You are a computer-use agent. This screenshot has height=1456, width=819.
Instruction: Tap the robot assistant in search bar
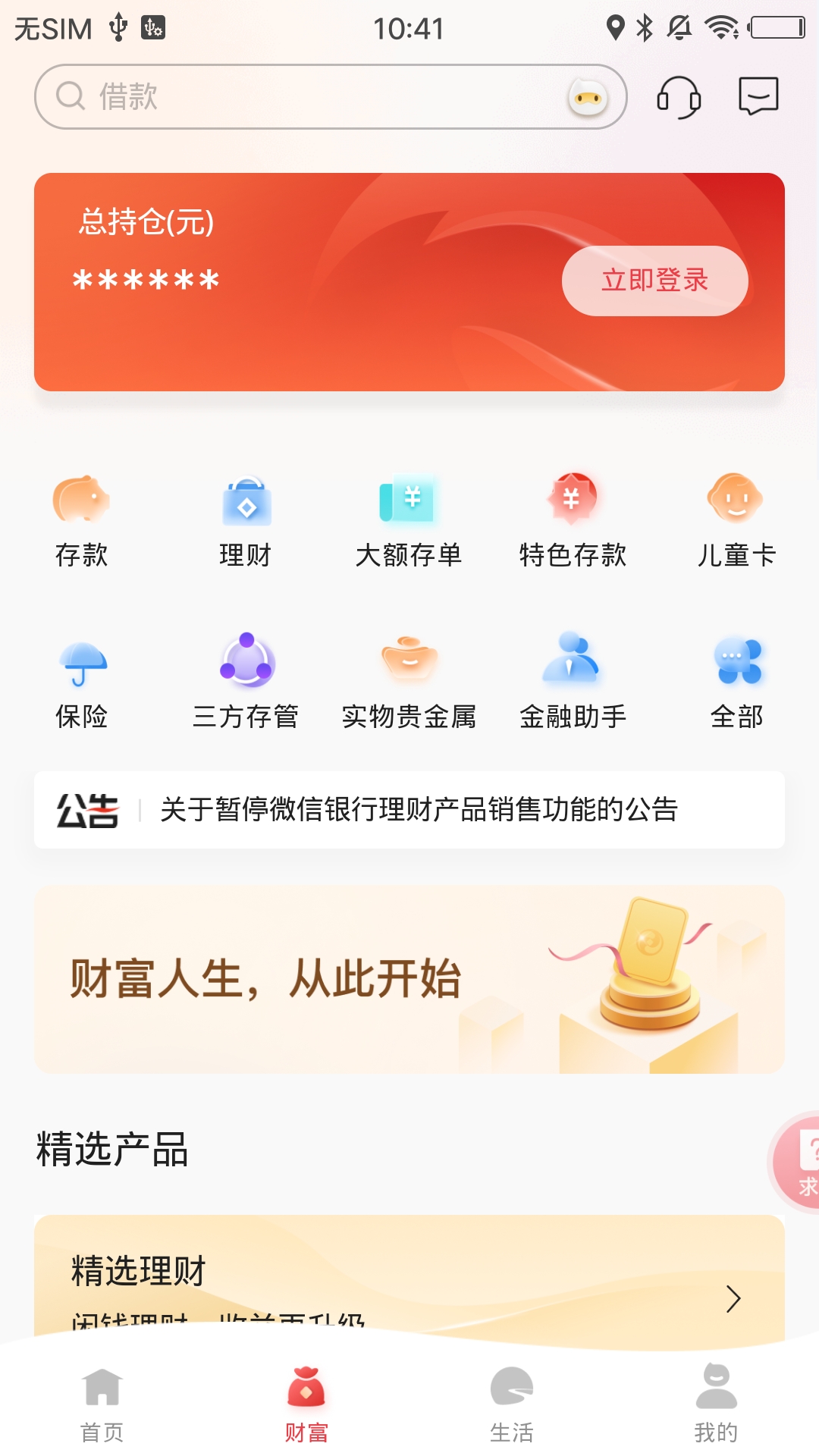click(x=590, y=97)
